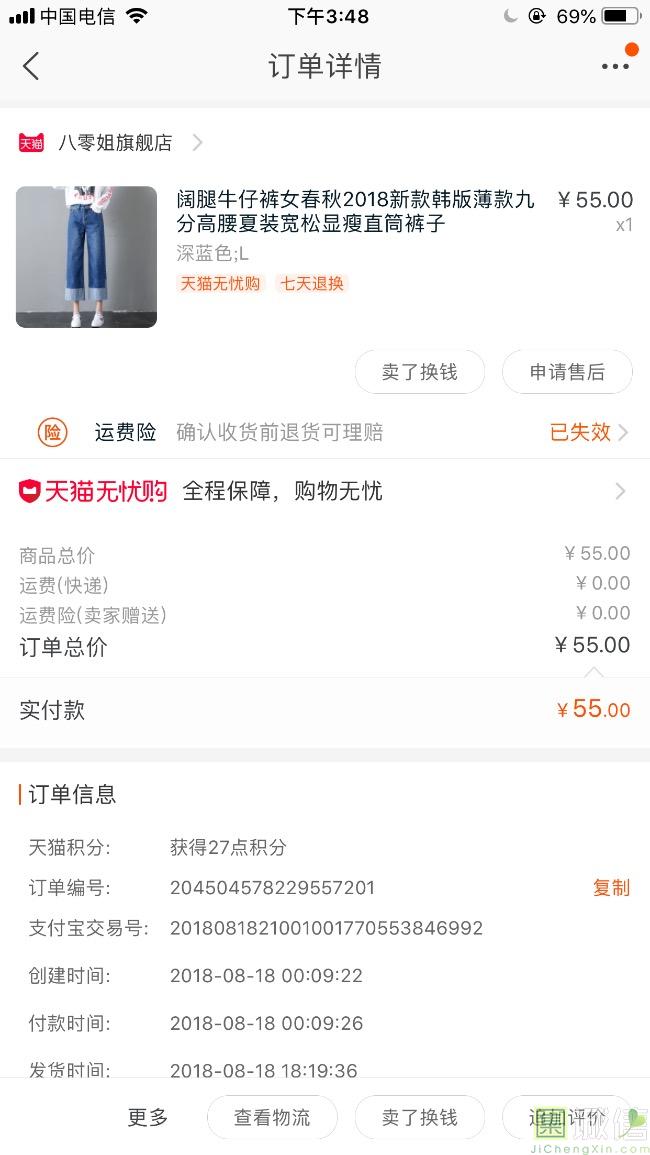Tap 查看物流 to view logistics

coord(272,1117)
